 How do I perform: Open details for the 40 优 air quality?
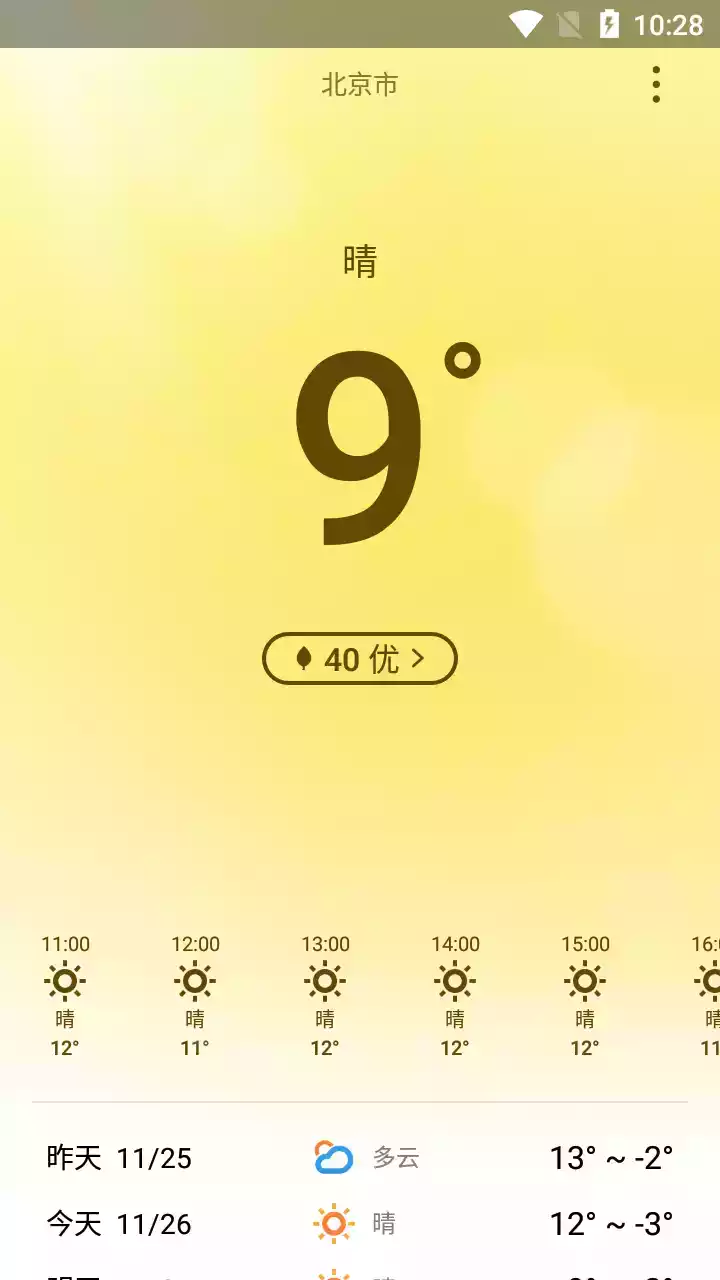pos(360,658)
